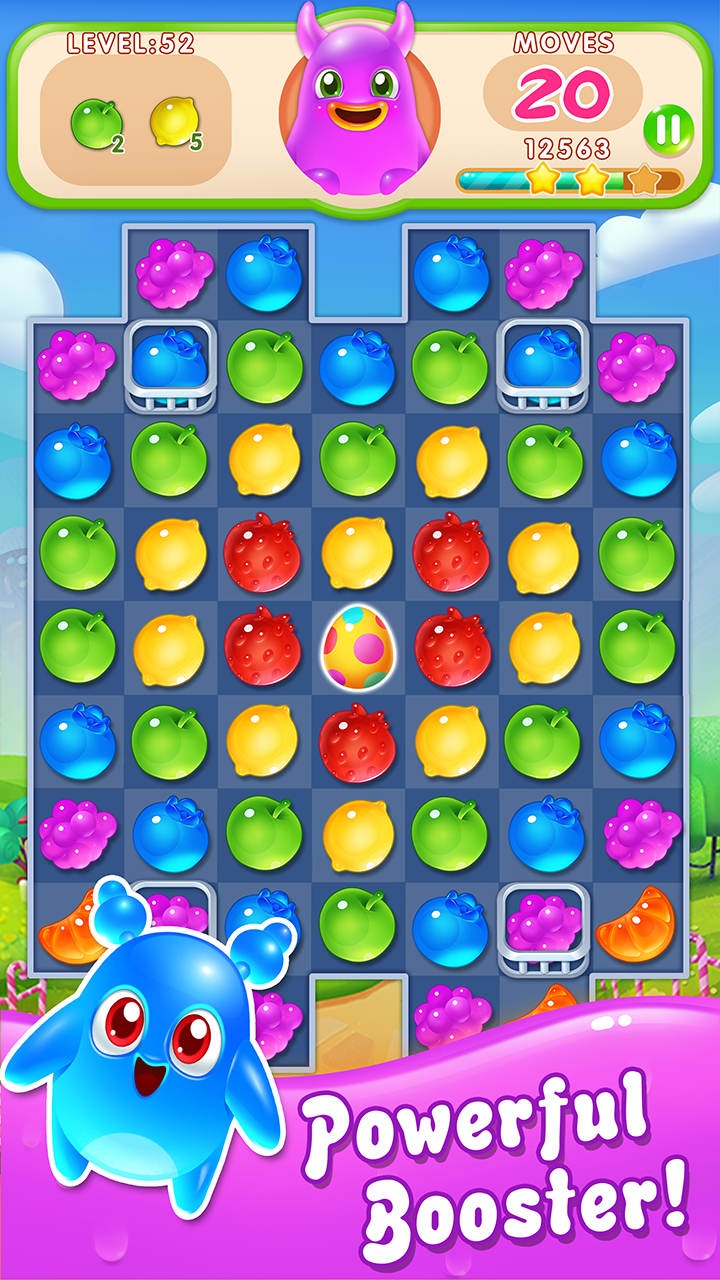Image resolution: width=720 pixels, height=1280 pixels.
Task: Select the red strawberry near the egg
Action: click(264, 649)
